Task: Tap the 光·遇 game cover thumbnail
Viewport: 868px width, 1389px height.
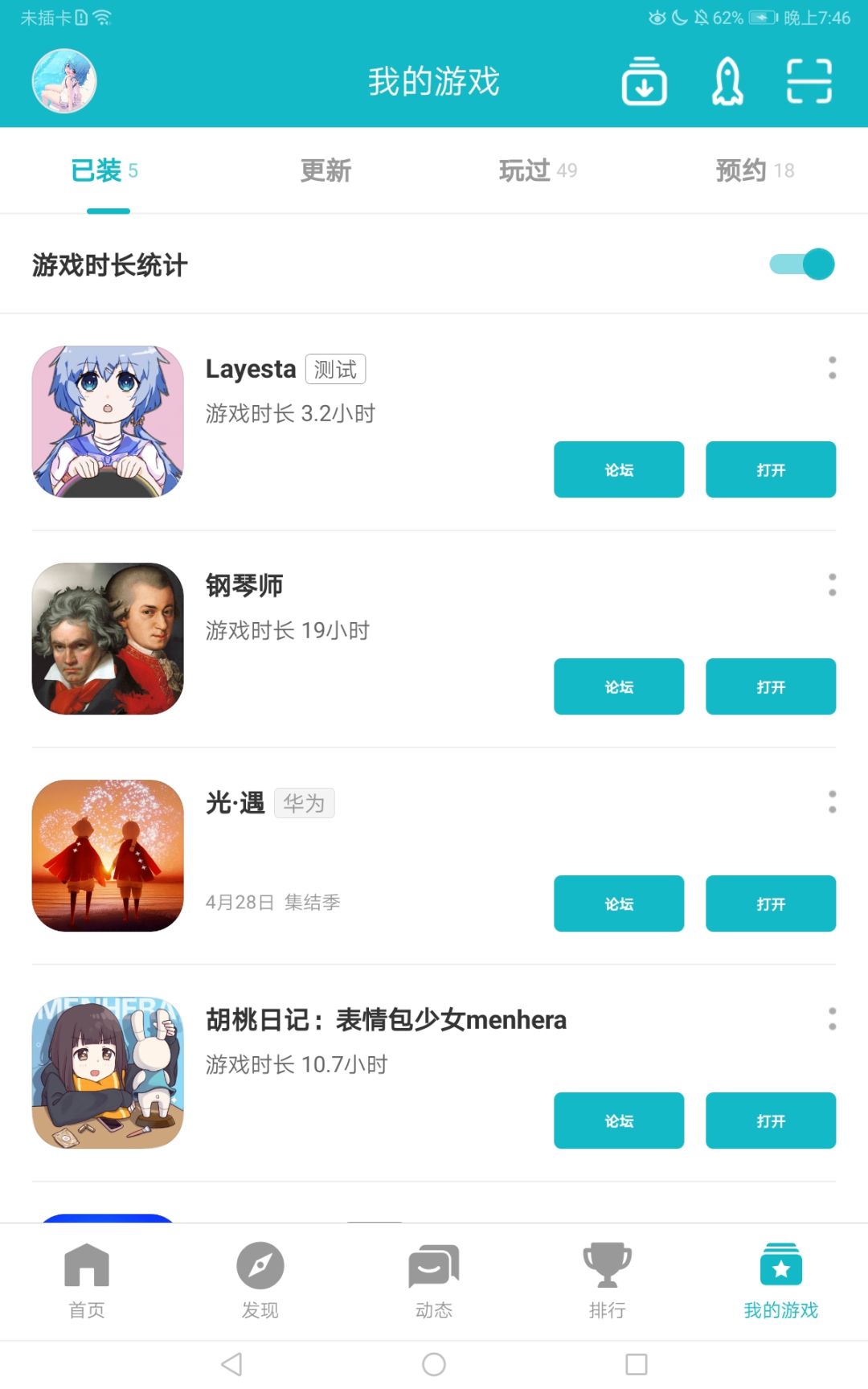Action: [109, 854]
